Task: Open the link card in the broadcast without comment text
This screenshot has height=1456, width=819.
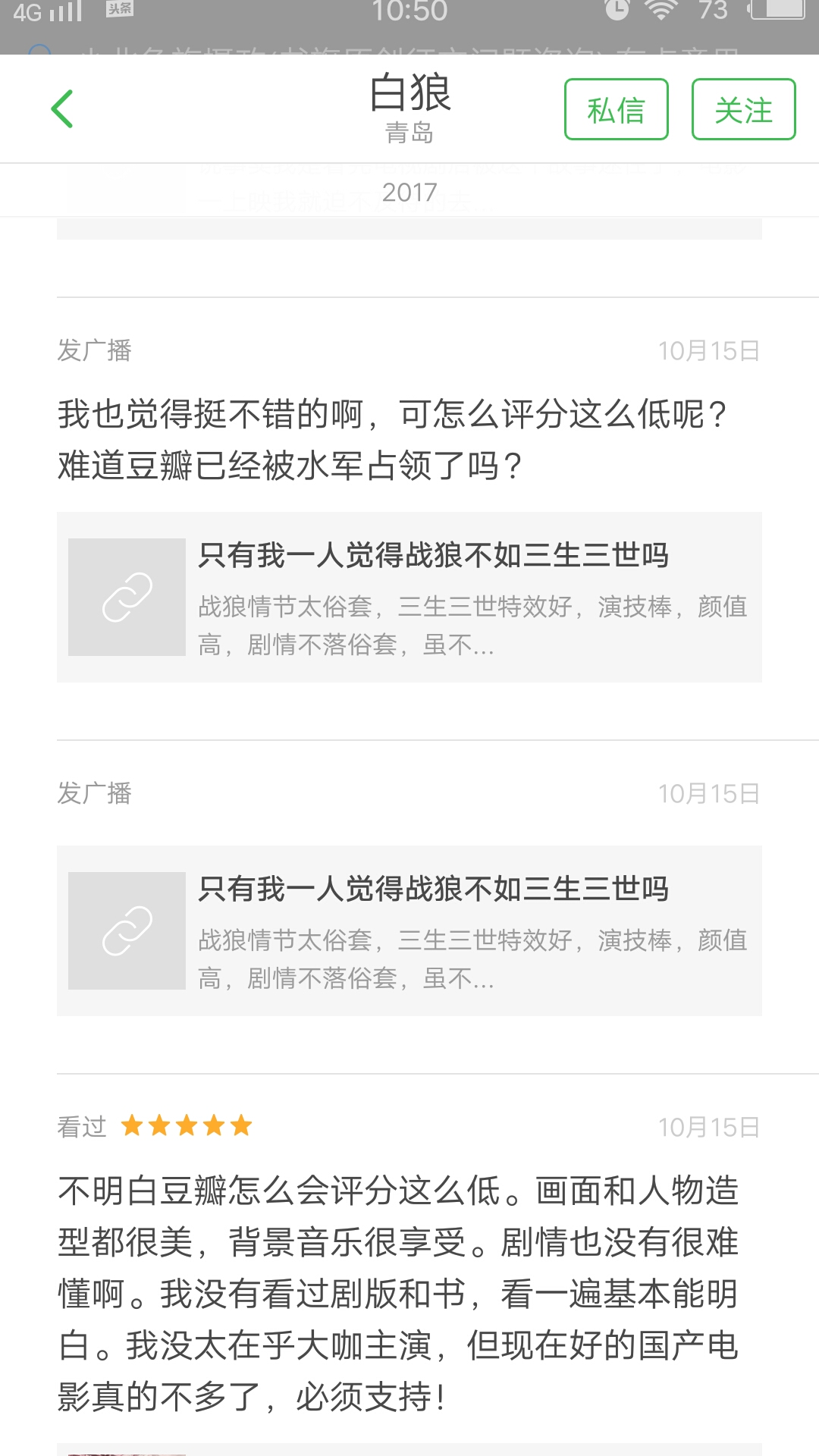Action: (x=409, y=931)
